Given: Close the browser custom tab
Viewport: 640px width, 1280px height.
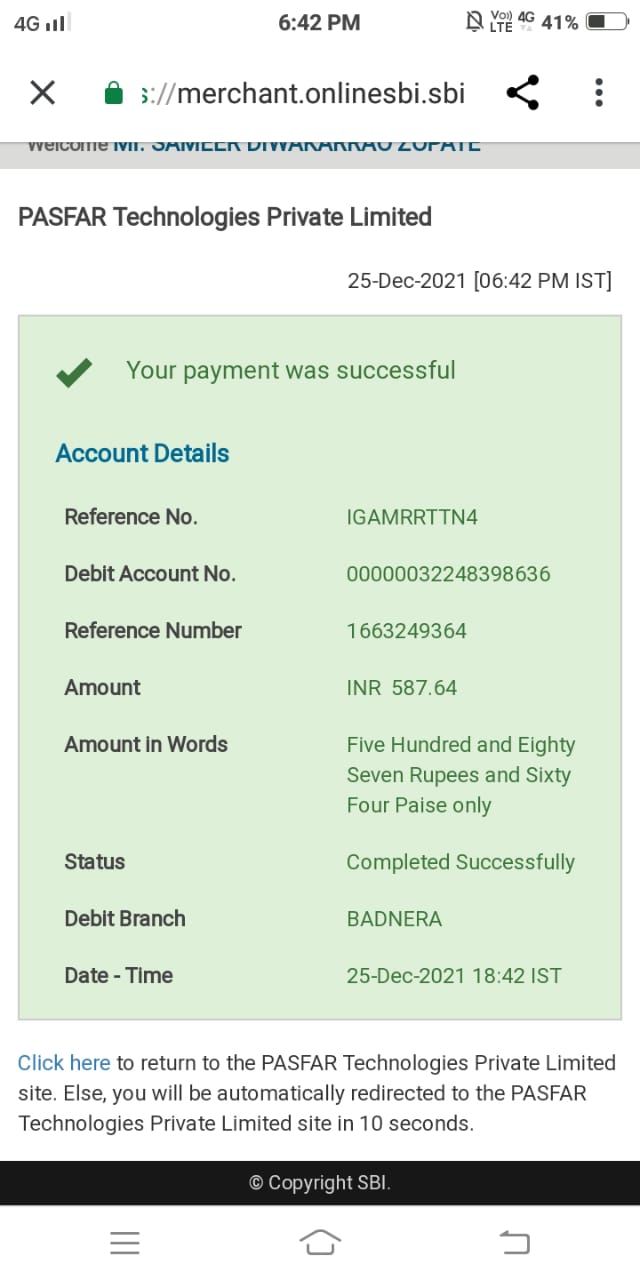Looking at the screenshot, I should click(x=42, y=93).
